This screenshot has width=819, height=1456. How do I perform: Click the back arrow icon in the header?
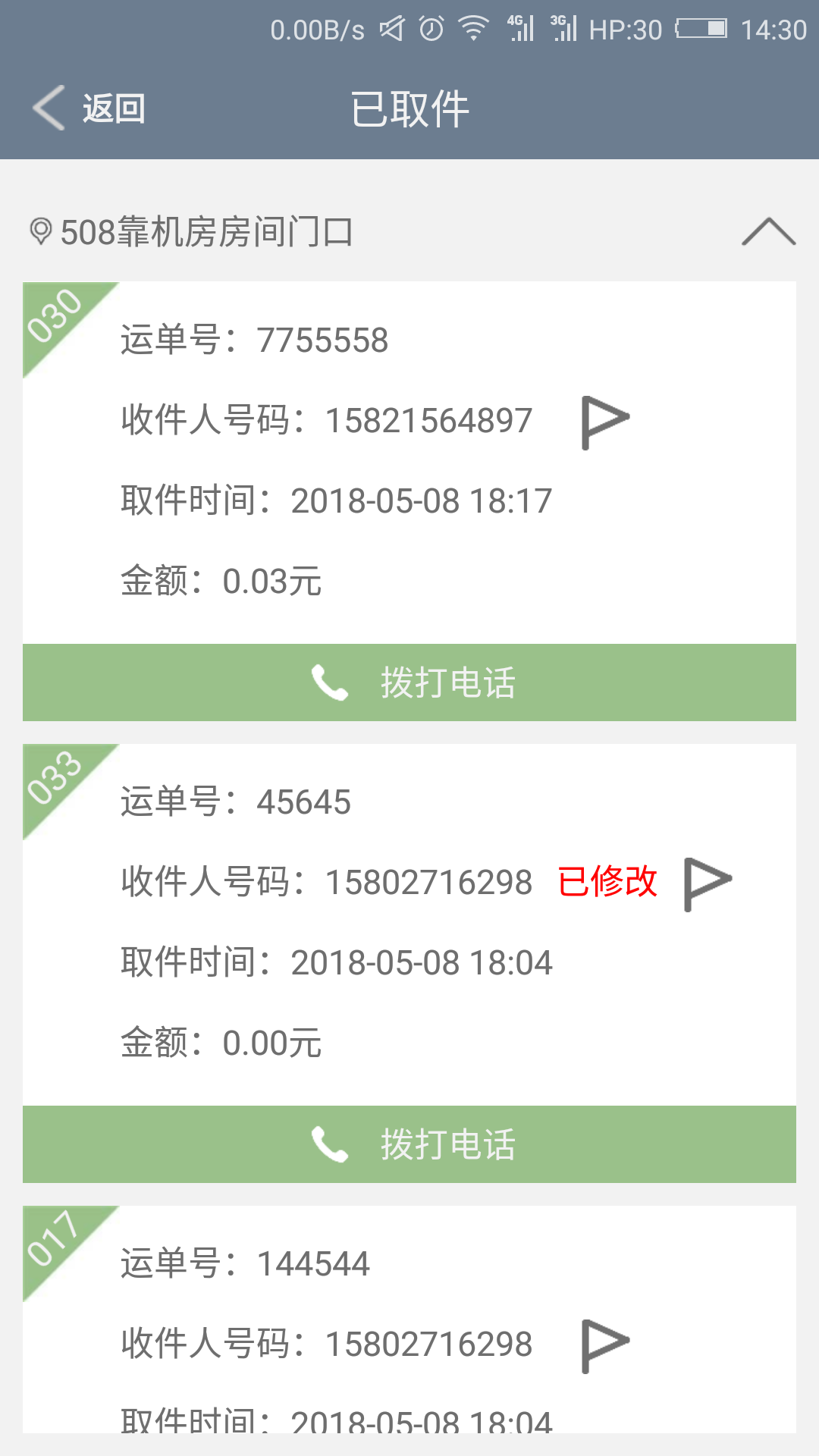(47, 108)
